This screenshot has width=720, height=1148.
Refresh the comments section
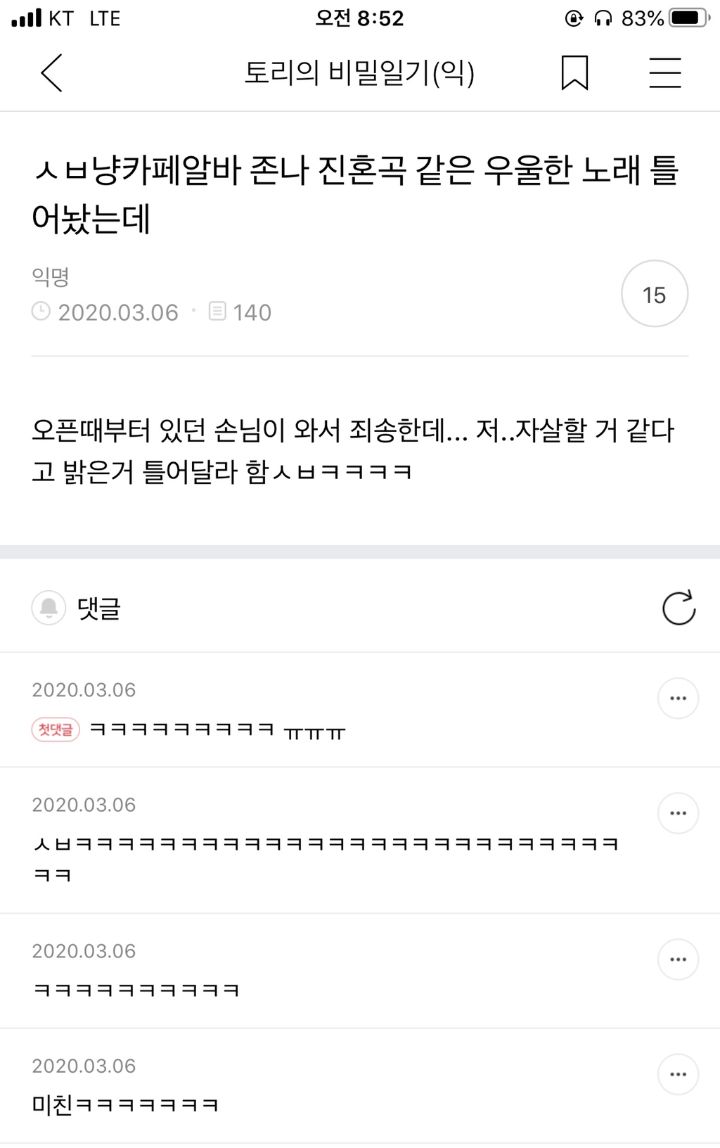click(x=680, y=607)
